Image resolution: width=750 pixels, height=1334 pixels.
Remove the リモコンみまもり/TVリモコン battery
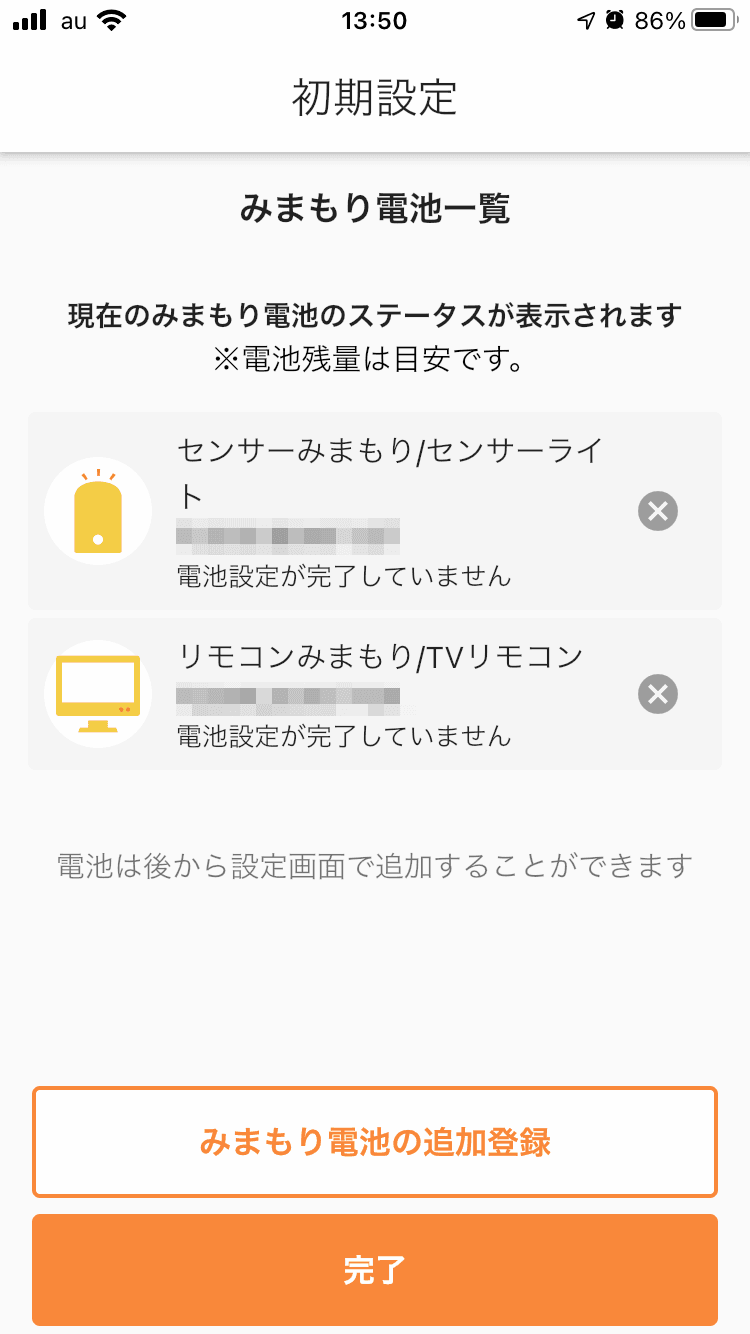pyautogui.click(x=657, y=694)
